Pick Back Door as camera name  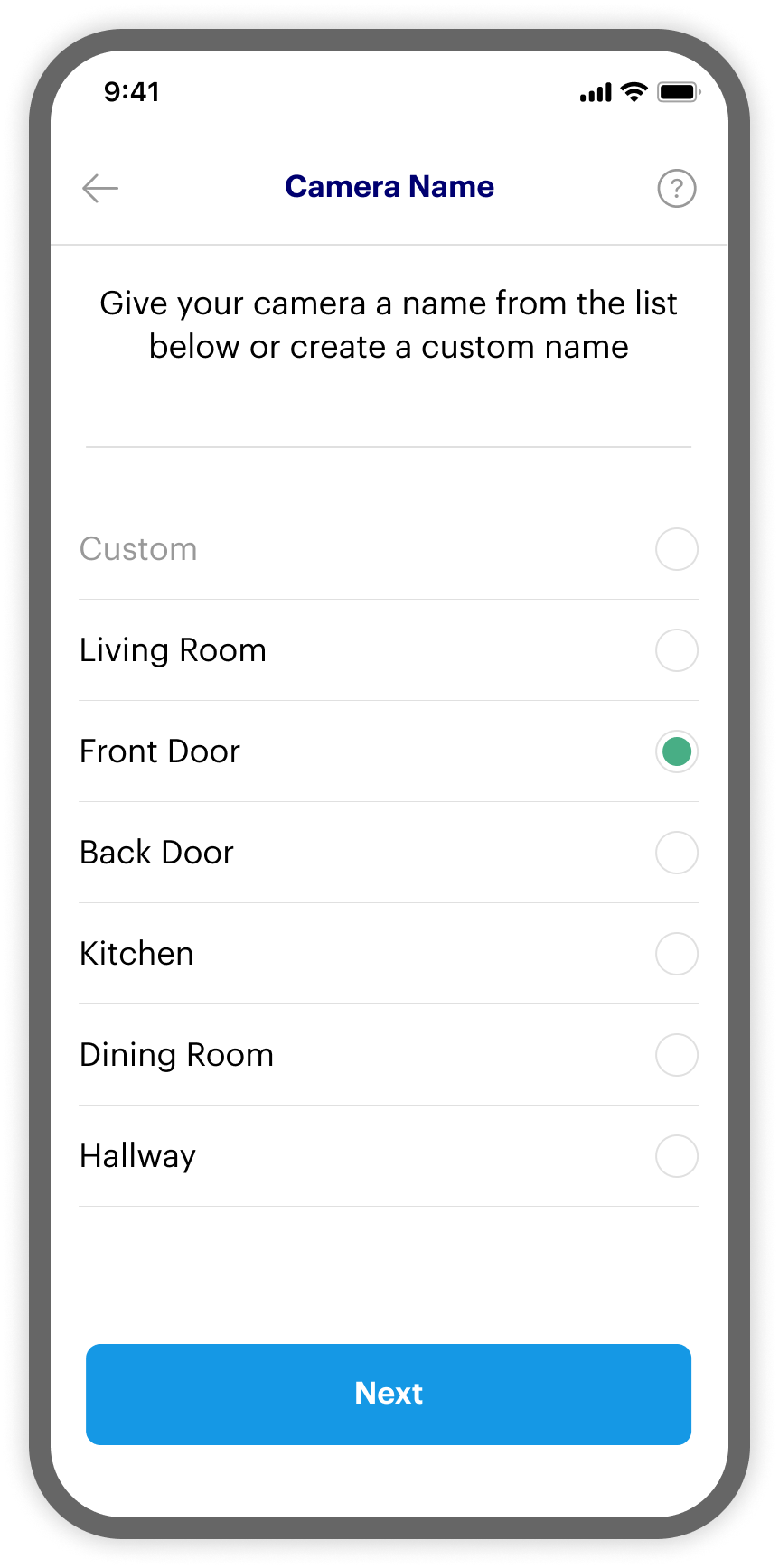pos(676,853)
